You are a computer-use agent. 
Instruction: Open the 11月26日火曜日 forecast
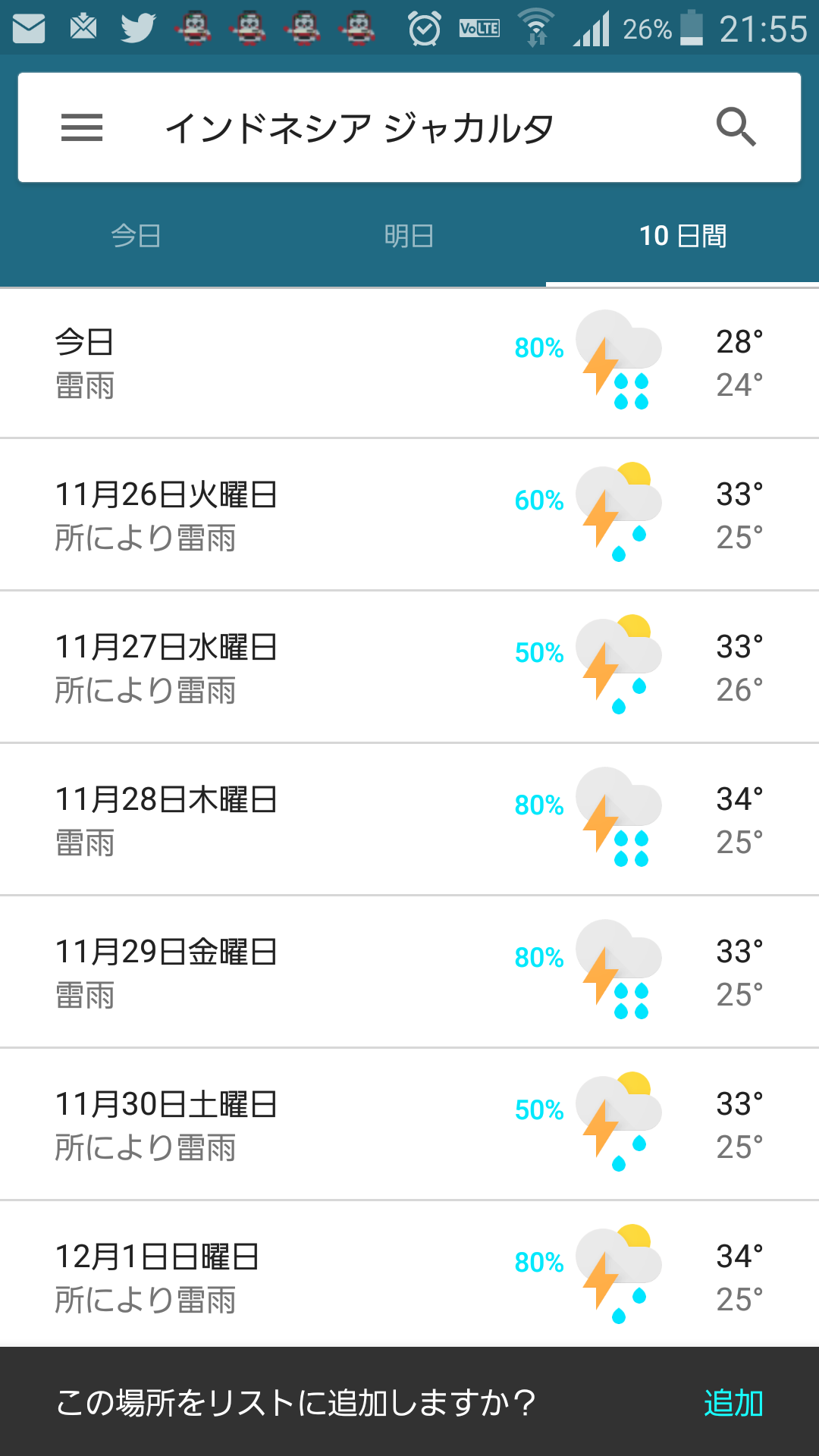(409, 516)
